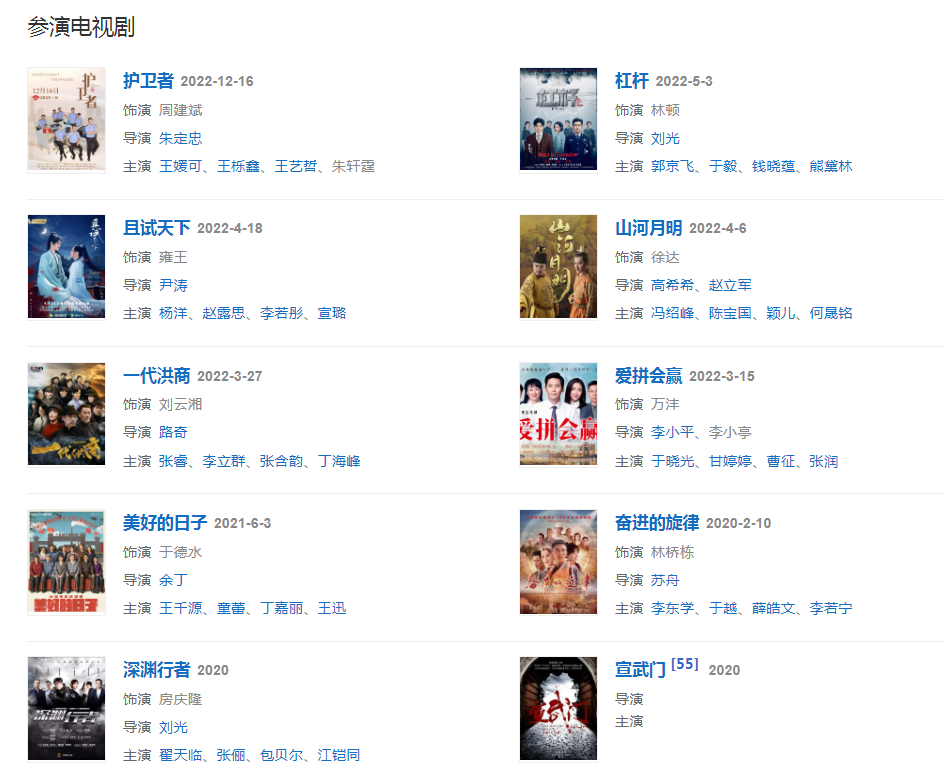Open reference 55 next to 宣武门
This screenshot has width=944, height=776.
685,664
